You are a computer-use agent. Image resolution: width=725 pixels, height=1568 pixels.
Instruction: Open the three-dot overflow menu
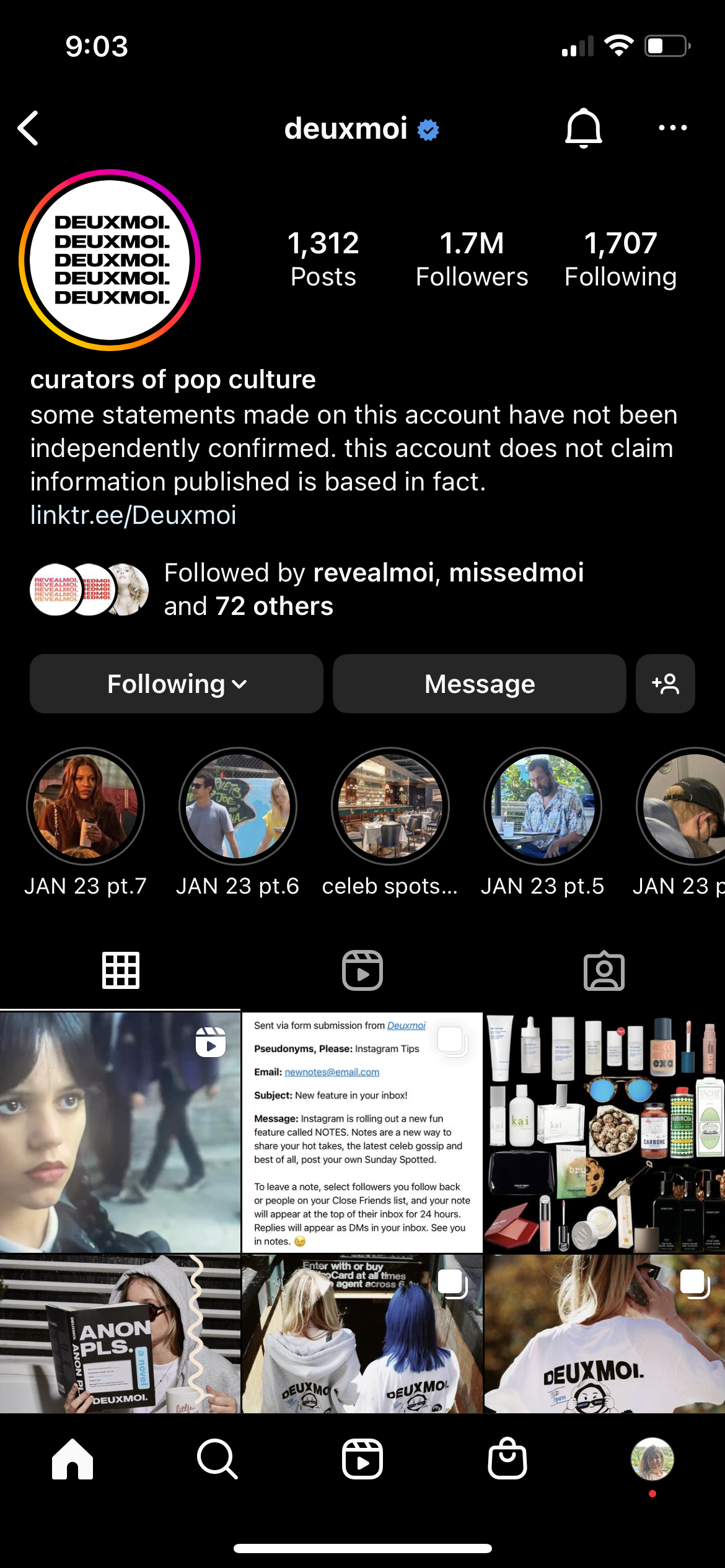(x=672, y=128)
